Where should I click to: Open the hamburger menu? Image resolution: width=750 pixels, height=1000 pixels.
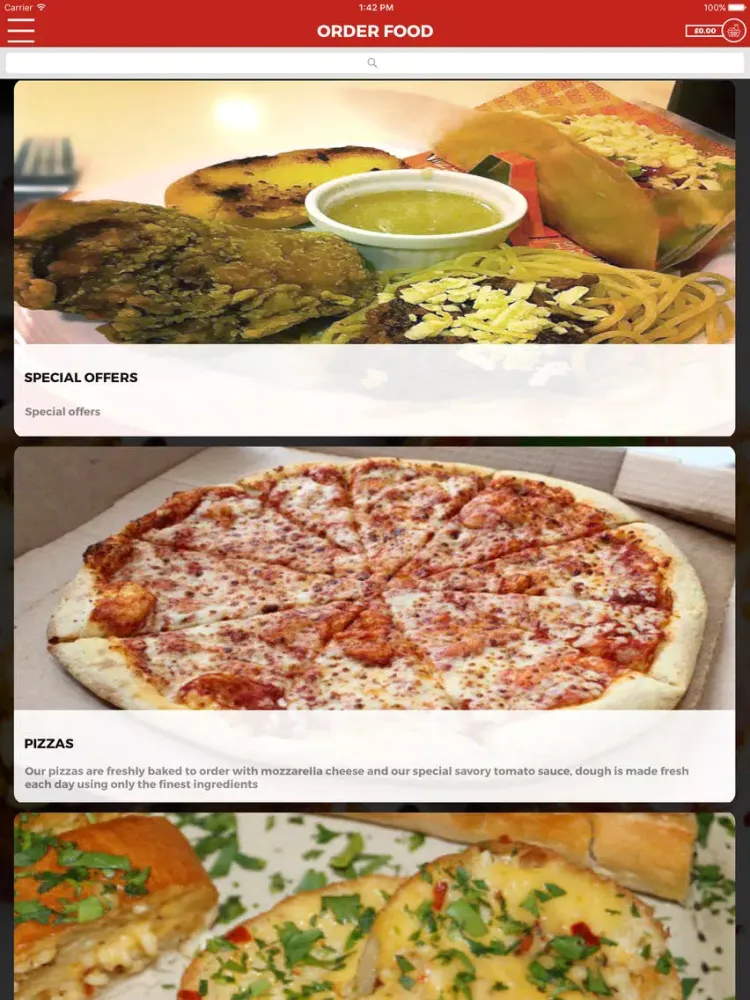[x=21, y=30]
